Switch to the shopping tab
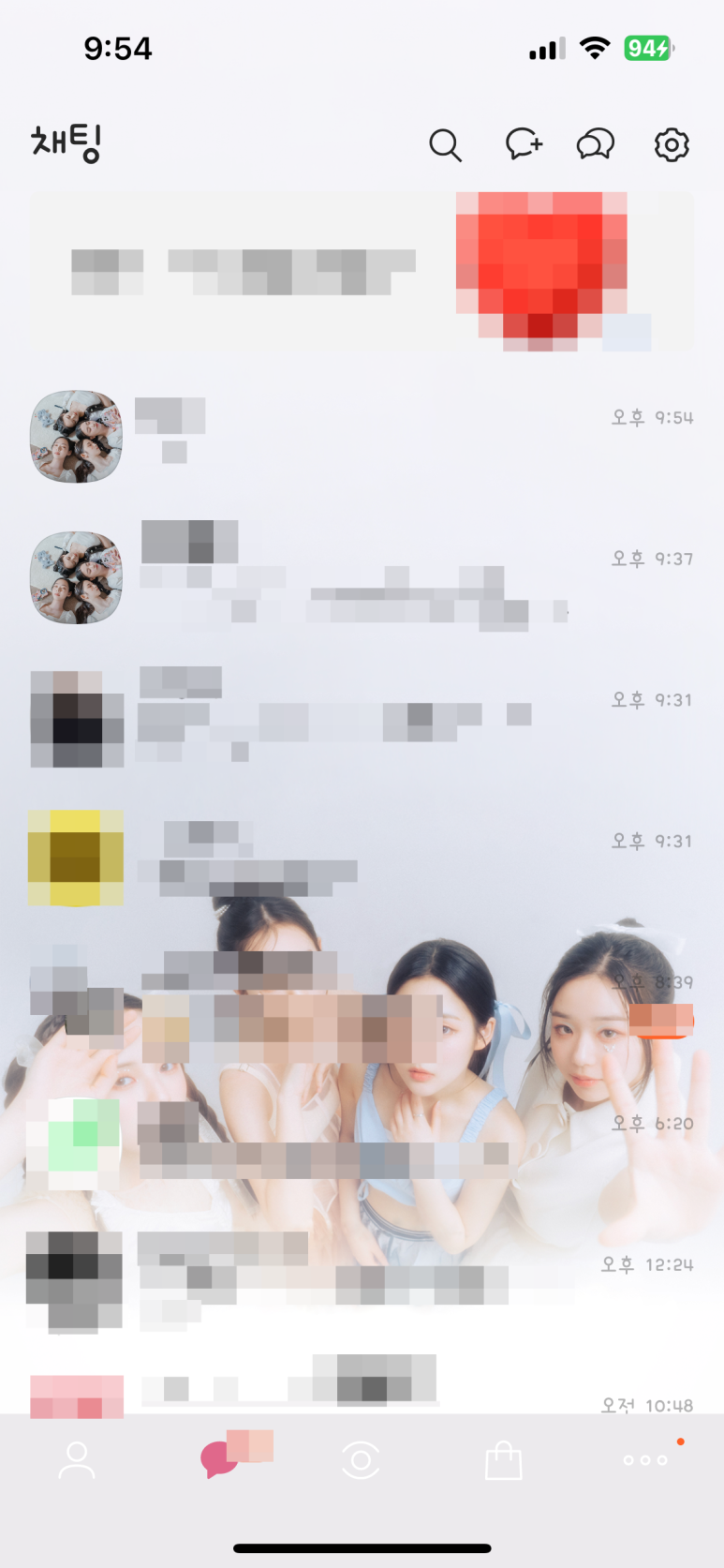 (x=504, y=1460)
